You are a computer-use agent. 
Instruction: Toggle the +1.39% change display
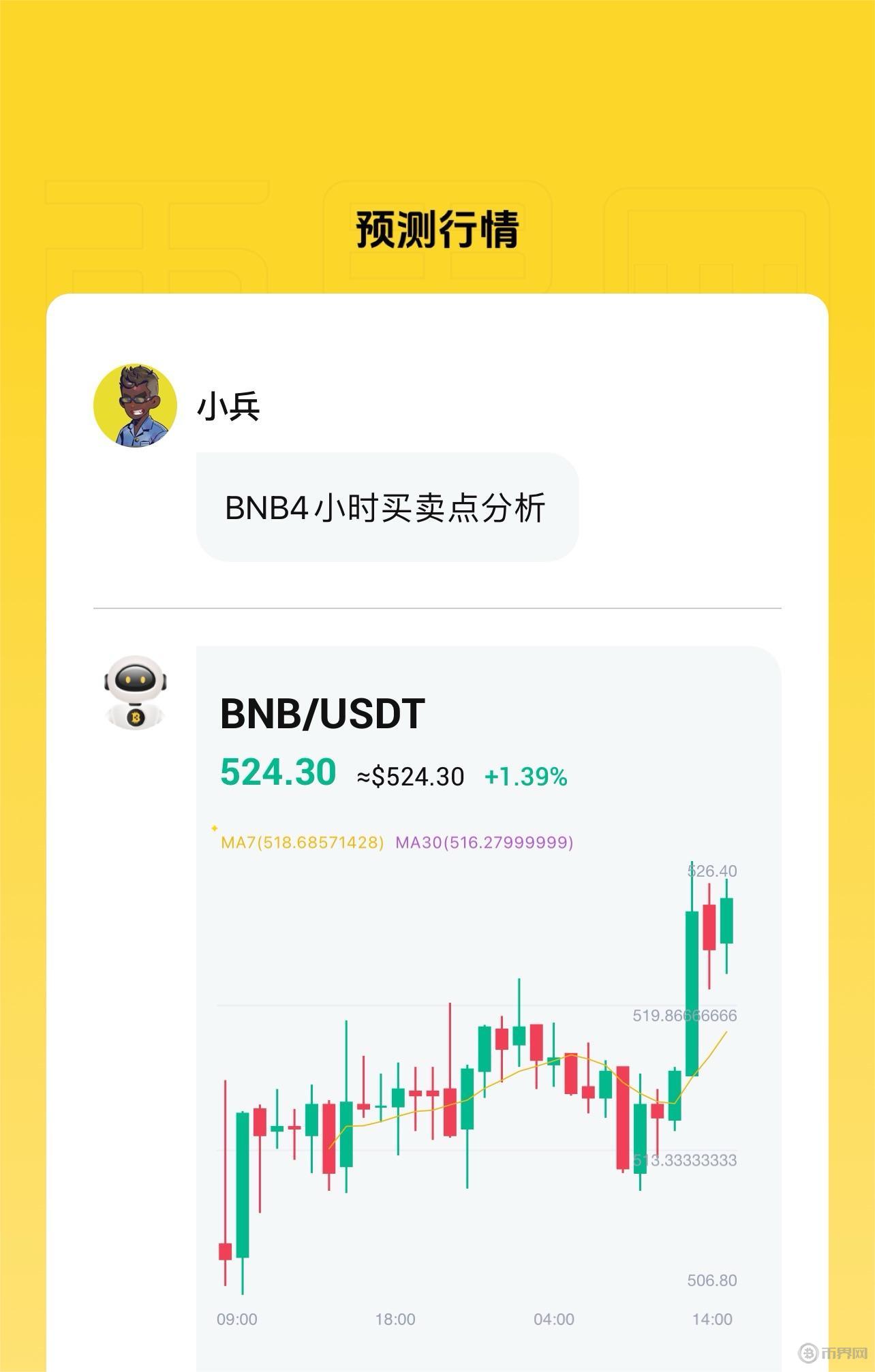[x=526, y=775]
